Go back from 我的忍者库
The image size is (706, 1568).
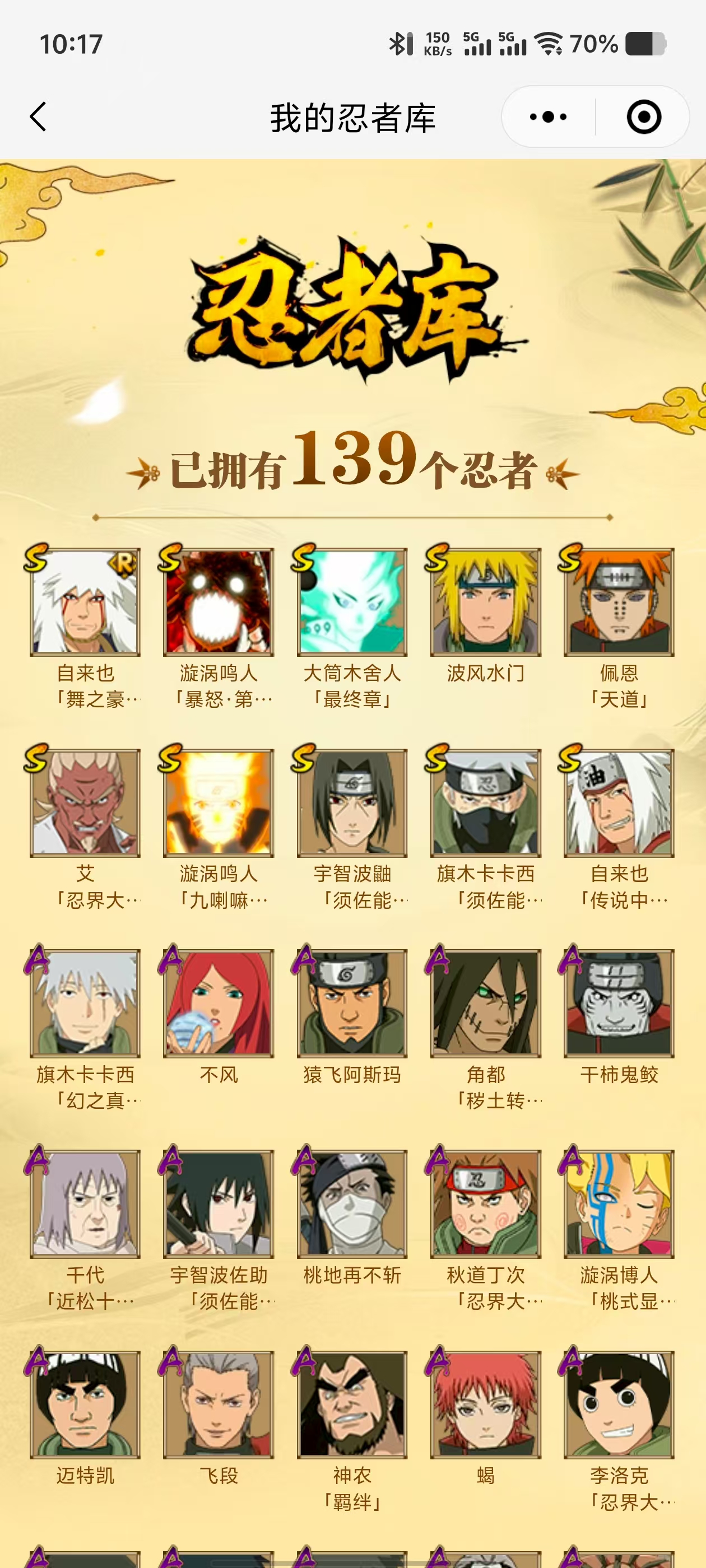(x=38, y=116)
